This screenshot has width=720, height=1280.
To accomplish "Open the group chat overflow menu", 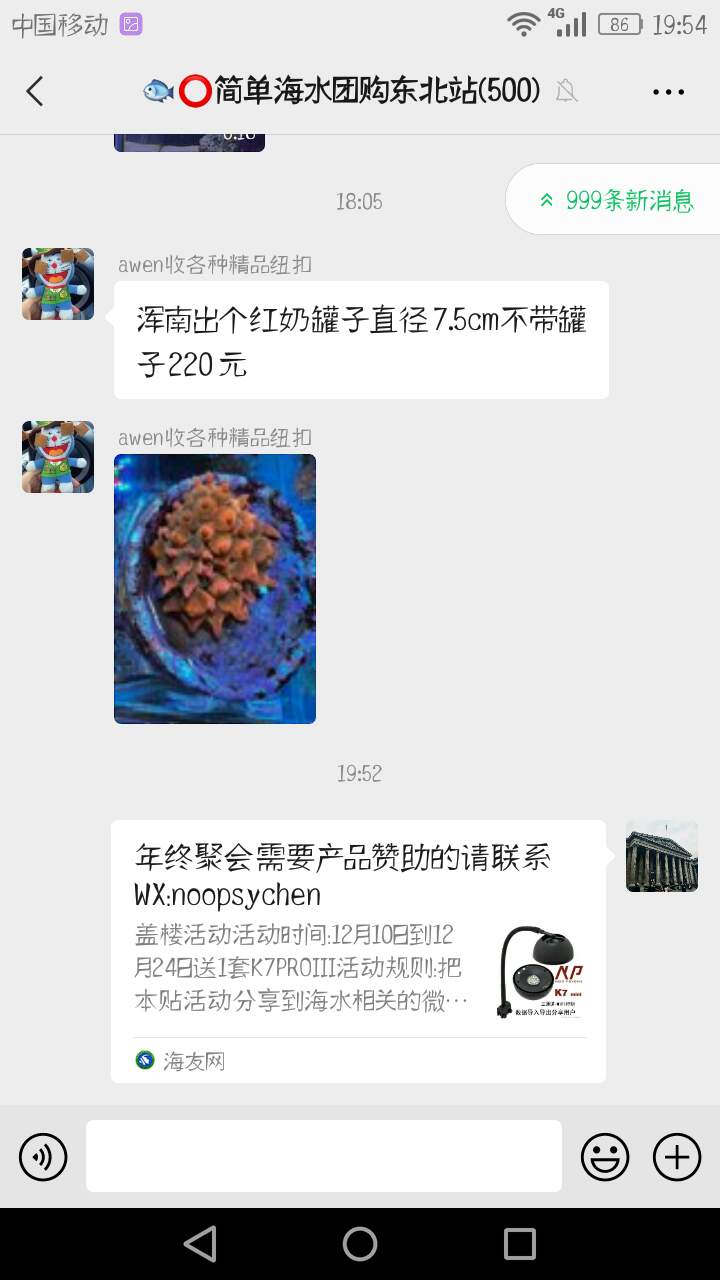I will pyautogui.click(x=668, y=91).
